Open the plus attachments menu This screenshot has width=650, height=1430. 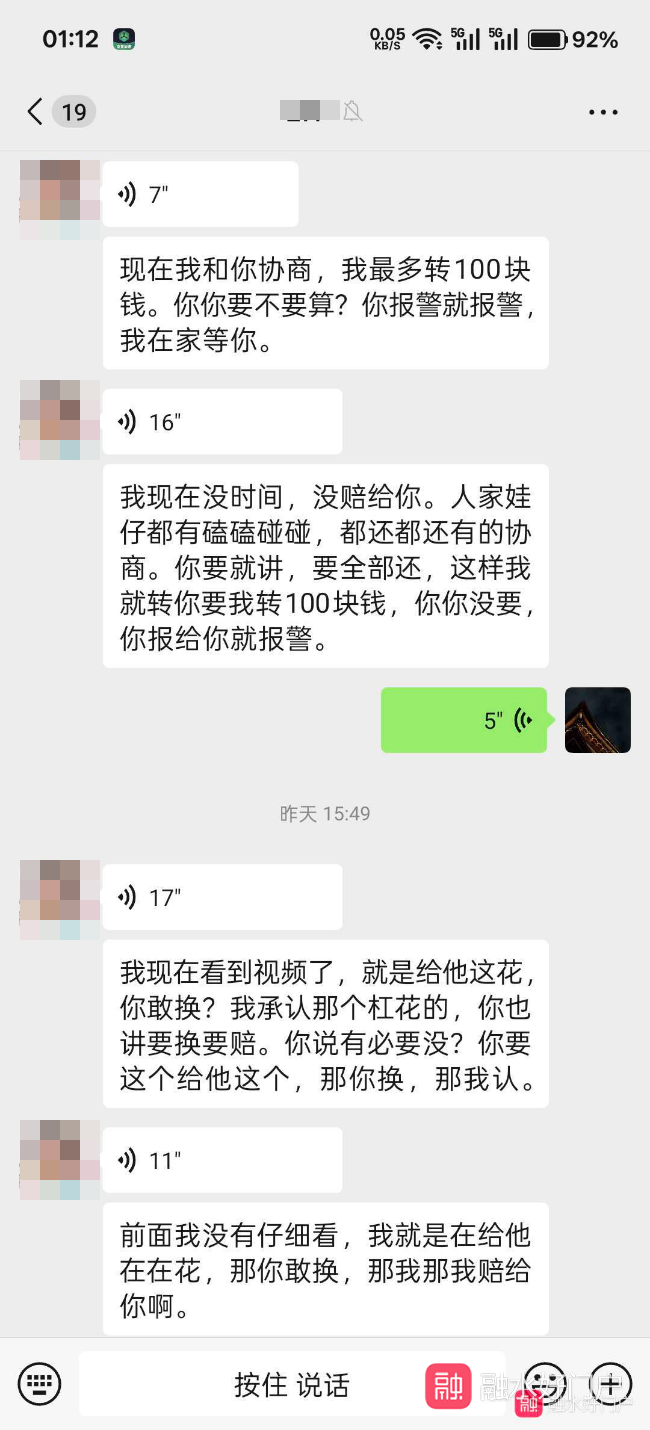(610, 1384)
